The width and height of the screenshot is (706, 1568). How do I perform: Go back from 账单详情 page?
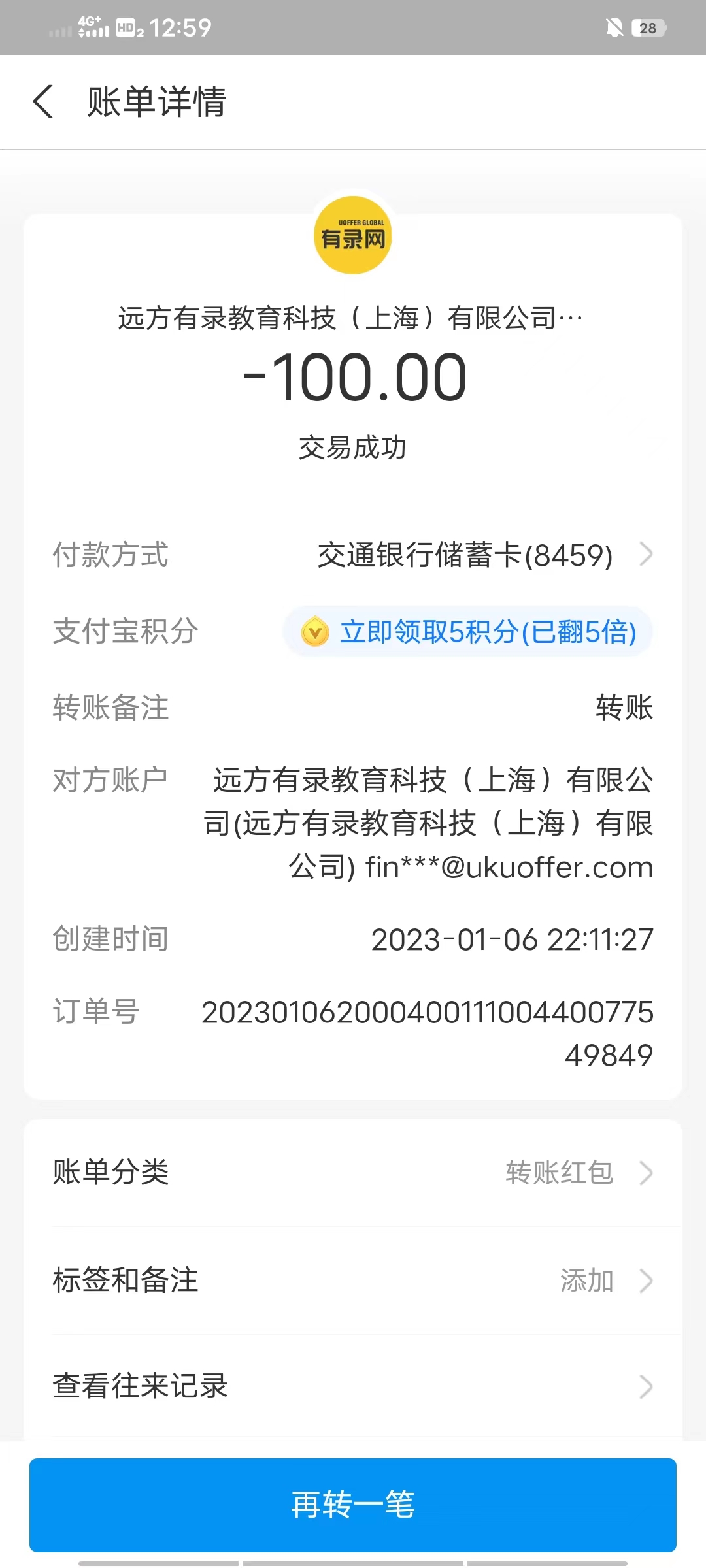coord(43,102)
